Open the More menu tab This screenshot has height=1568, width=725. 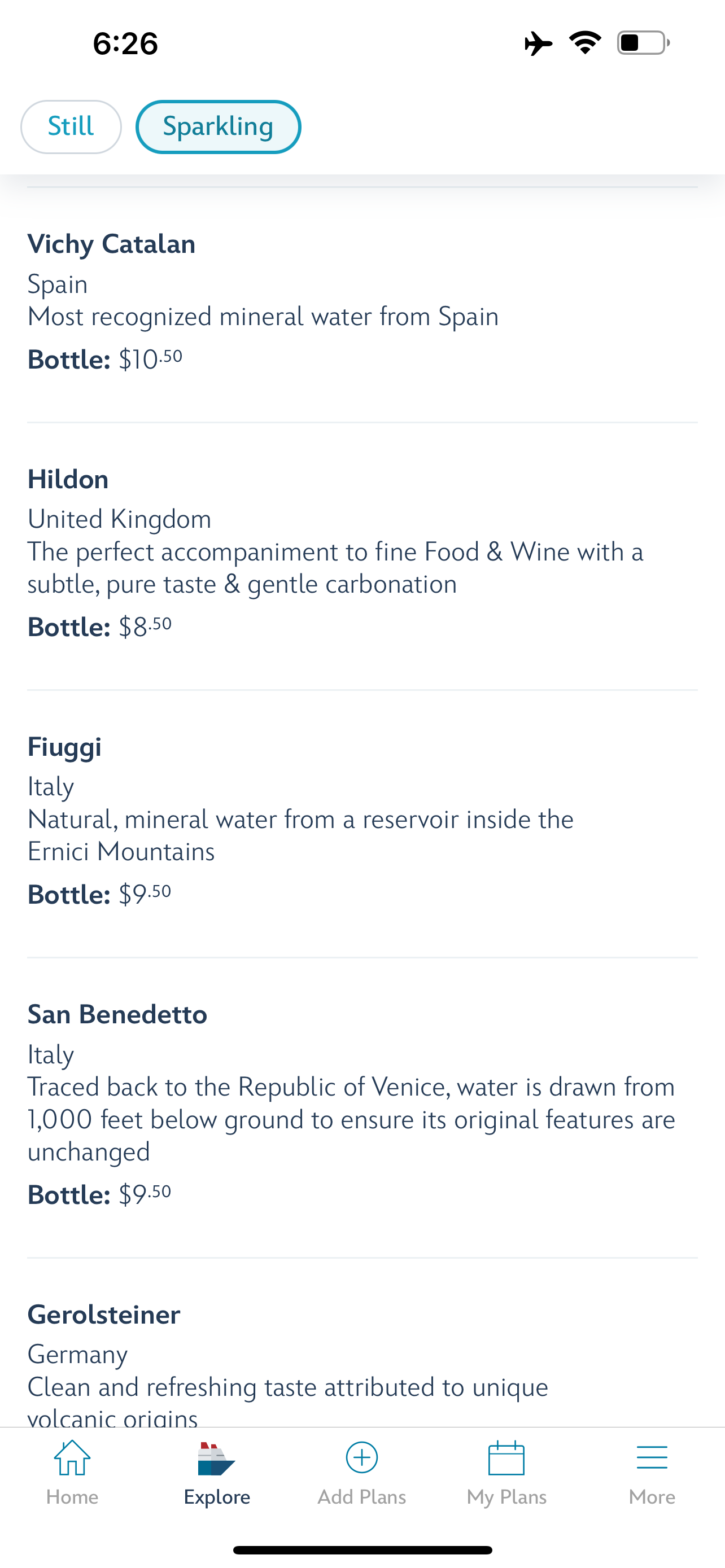click(652, 1473)
